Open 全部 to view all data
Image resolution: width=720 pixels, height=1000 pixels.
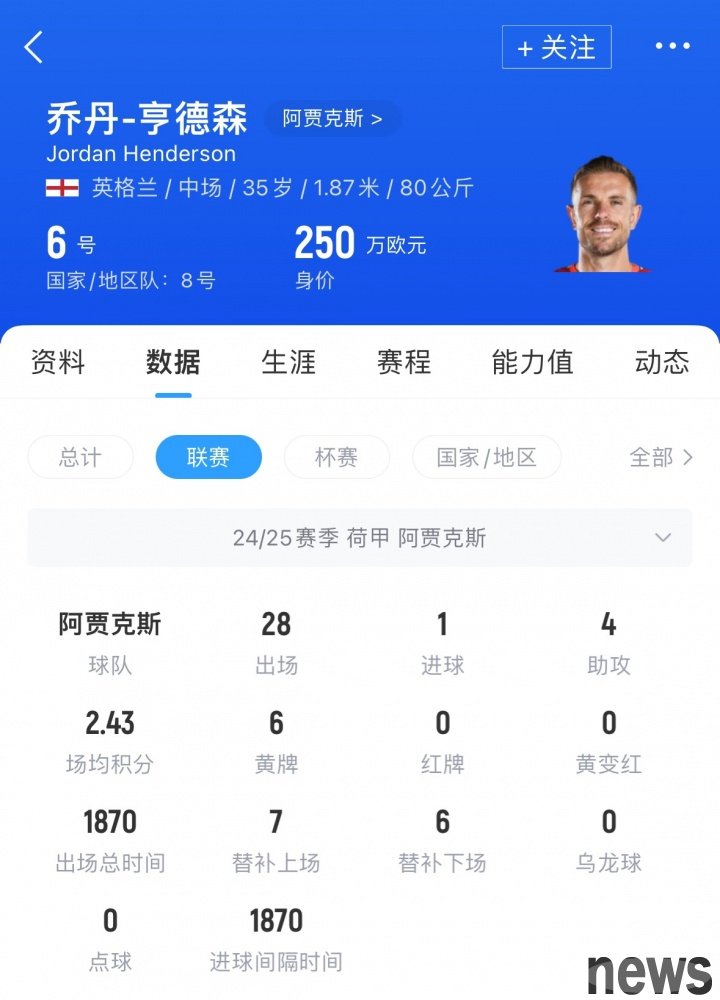click(660, 458)
